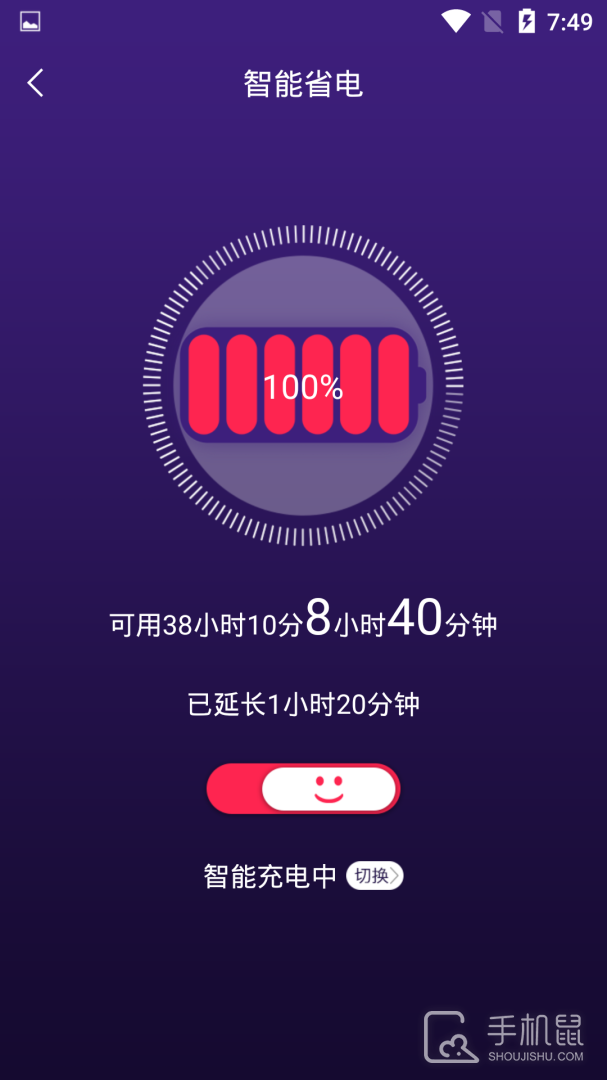Screen dimensions: 607x1080
Task: Go back from the 智能省电 screen
Action: (x=36, y=83)
